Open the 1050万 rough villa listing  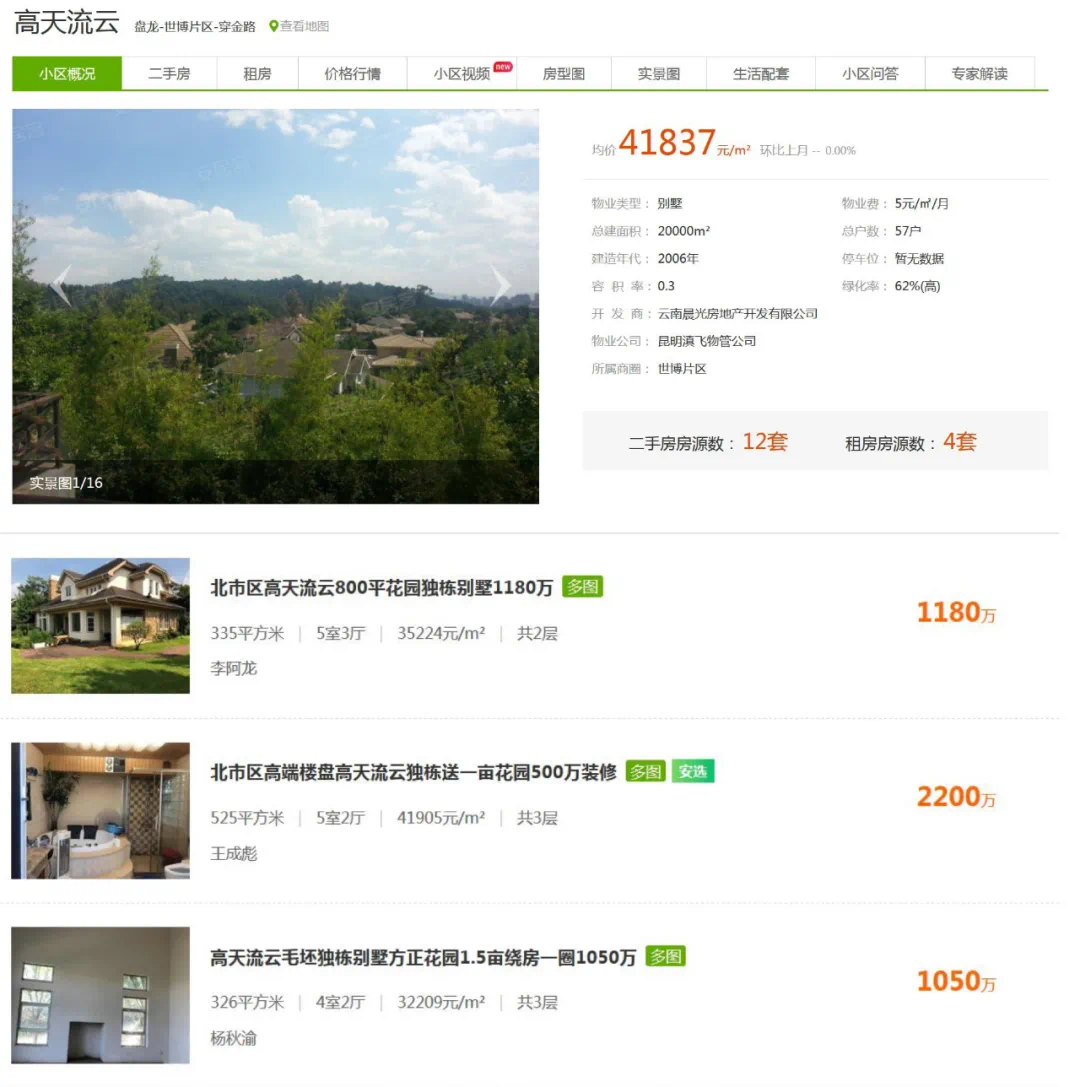coord(422,957)
